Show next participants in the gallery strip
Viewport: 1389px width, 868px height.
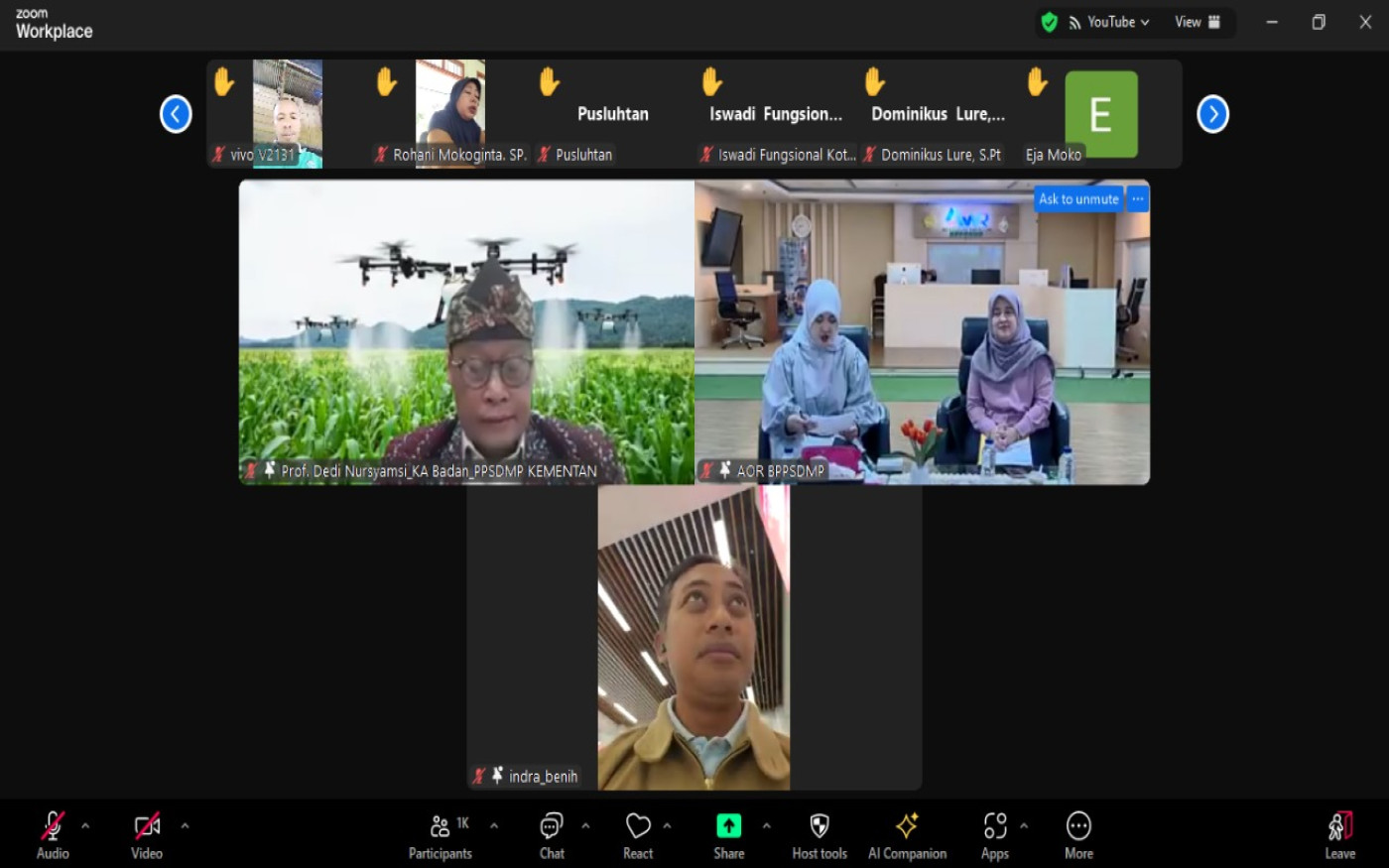click(x=1212, y=114)
